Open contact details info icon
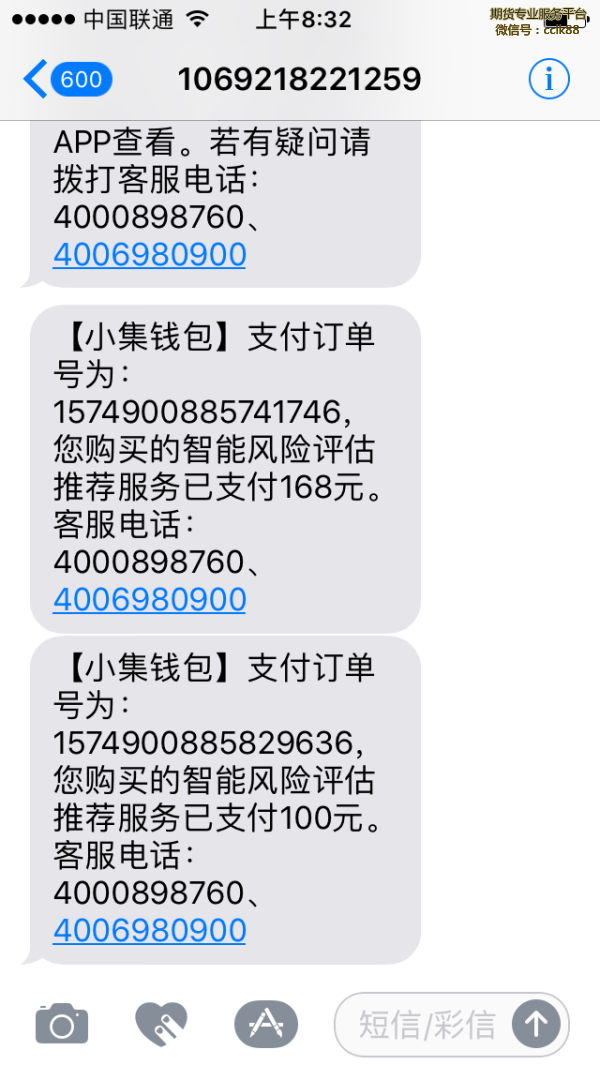600x1065 pixels. click(x=548, y=79)
